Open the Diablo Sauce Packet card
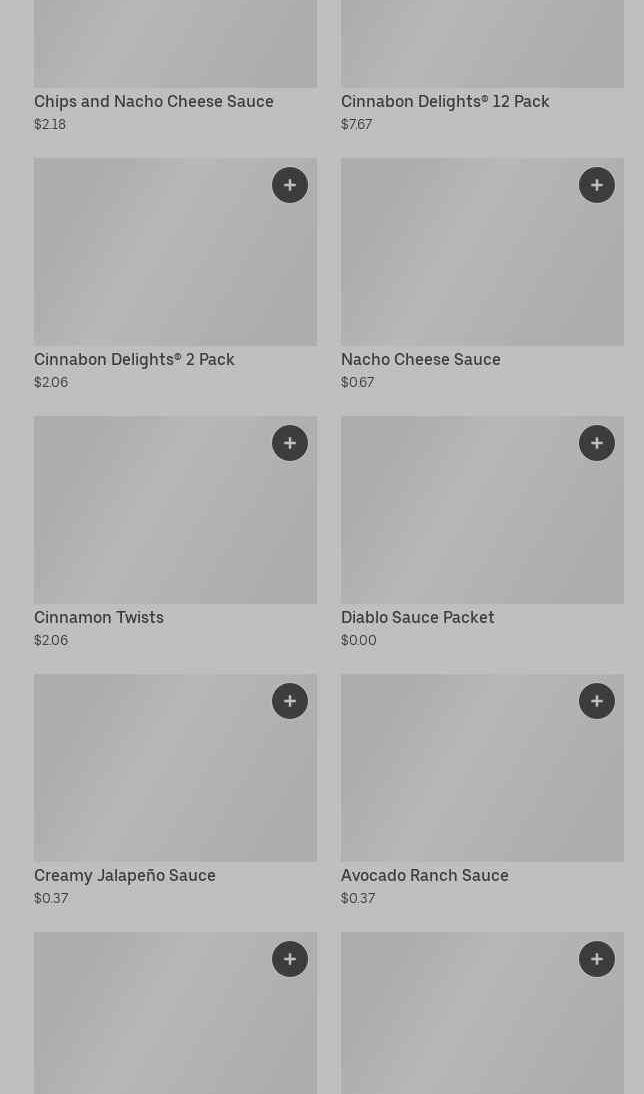The image size is (644, 1094). (x=482, y=532)
